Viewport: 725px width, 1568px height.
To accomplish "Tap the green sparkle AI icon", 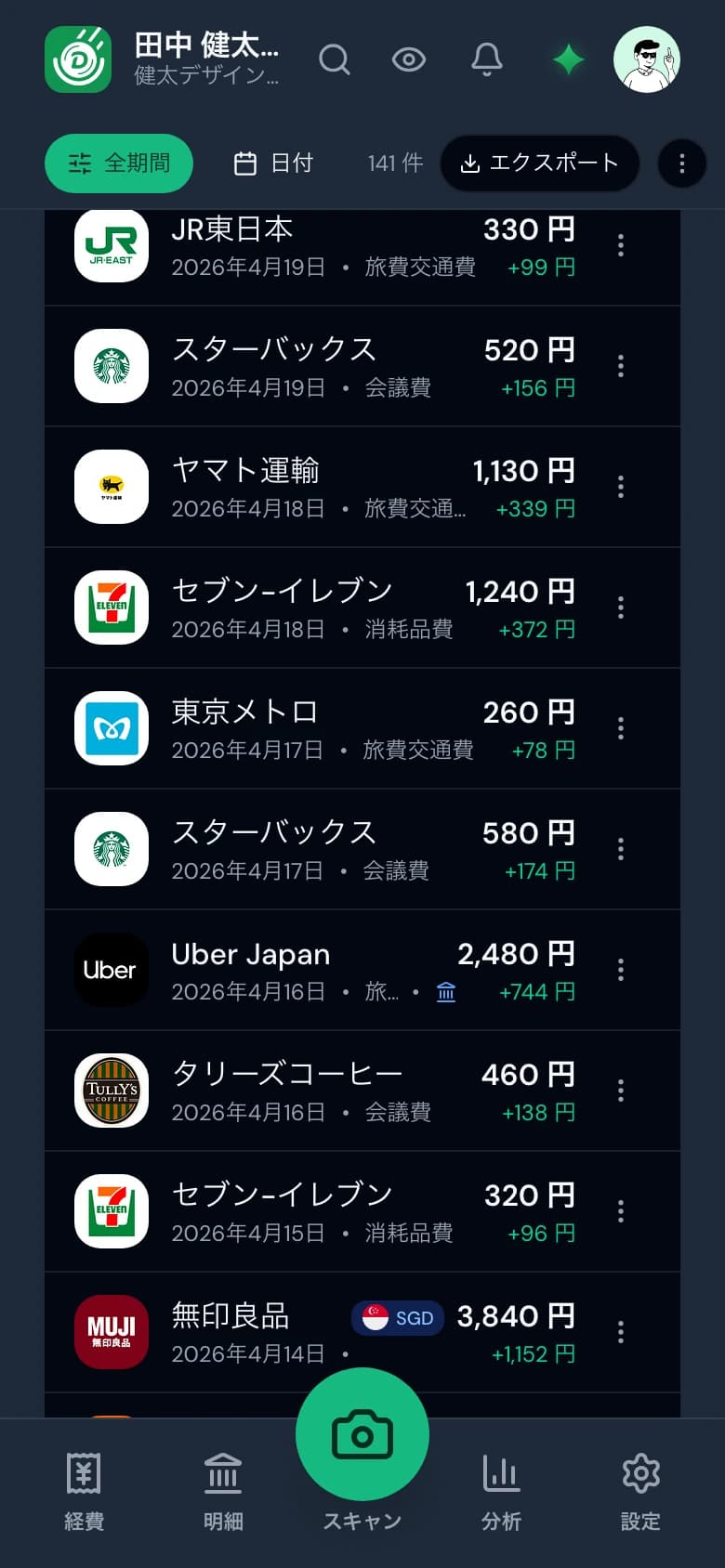I will [569, 59].
